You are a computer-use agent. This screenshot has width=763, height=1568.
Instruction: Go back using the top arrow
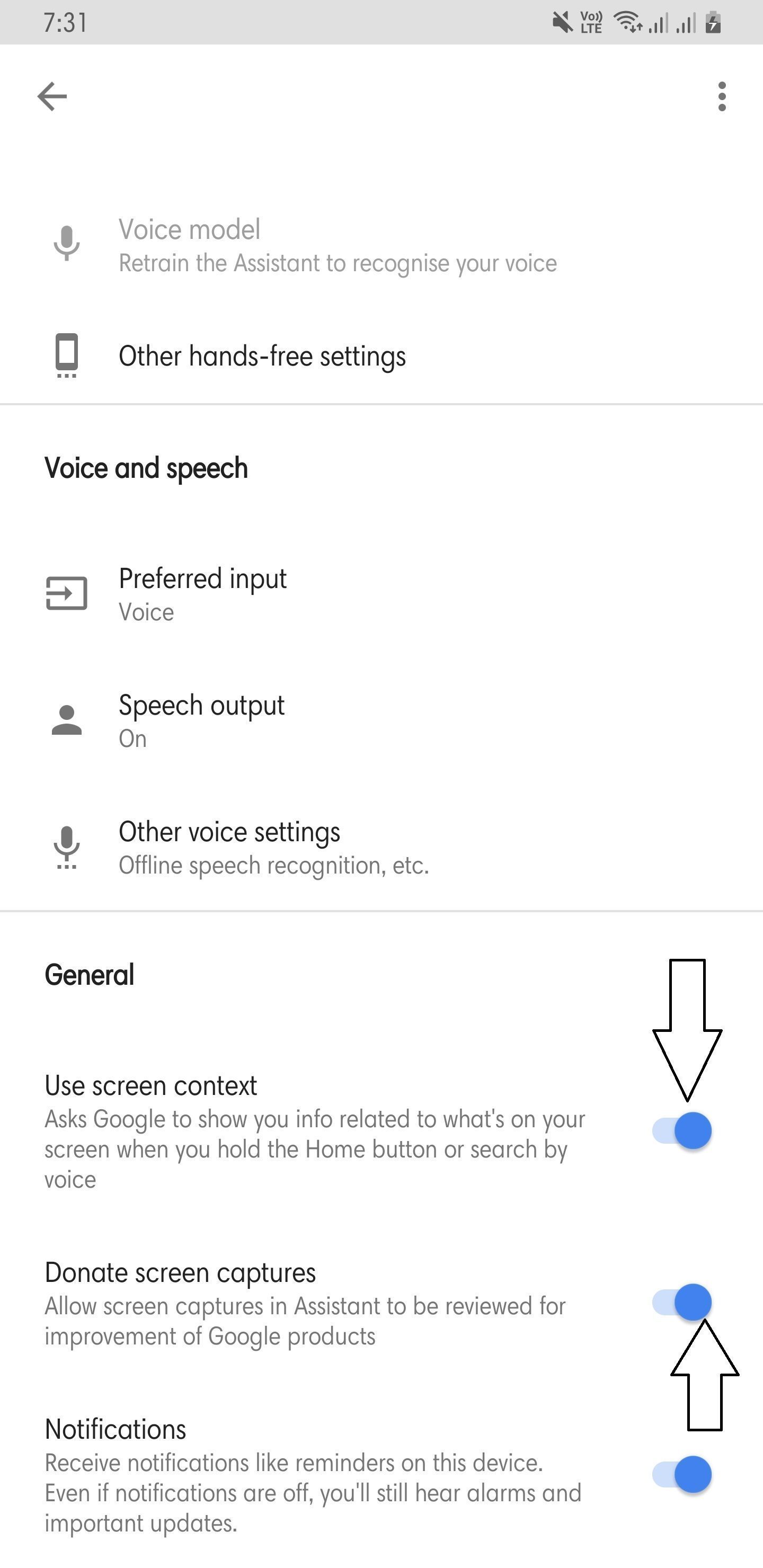(52, 97)
